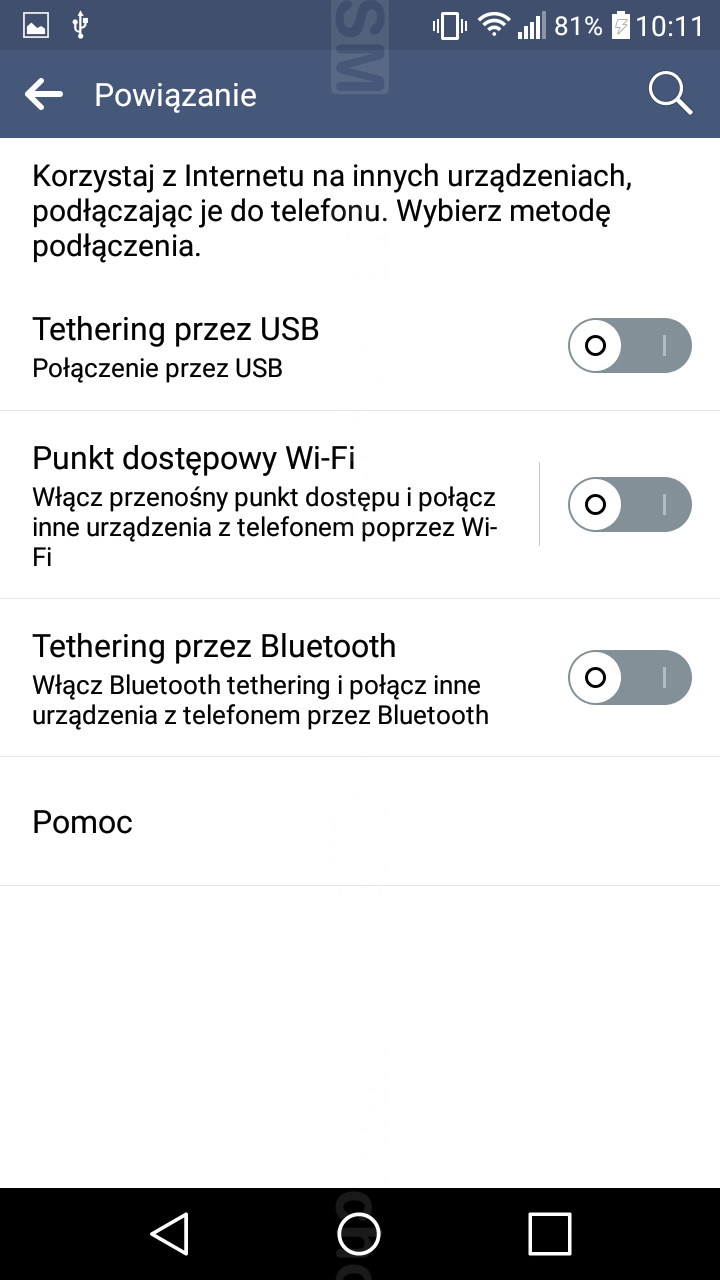
Task: Tap the system home button
Action: 359,1233
